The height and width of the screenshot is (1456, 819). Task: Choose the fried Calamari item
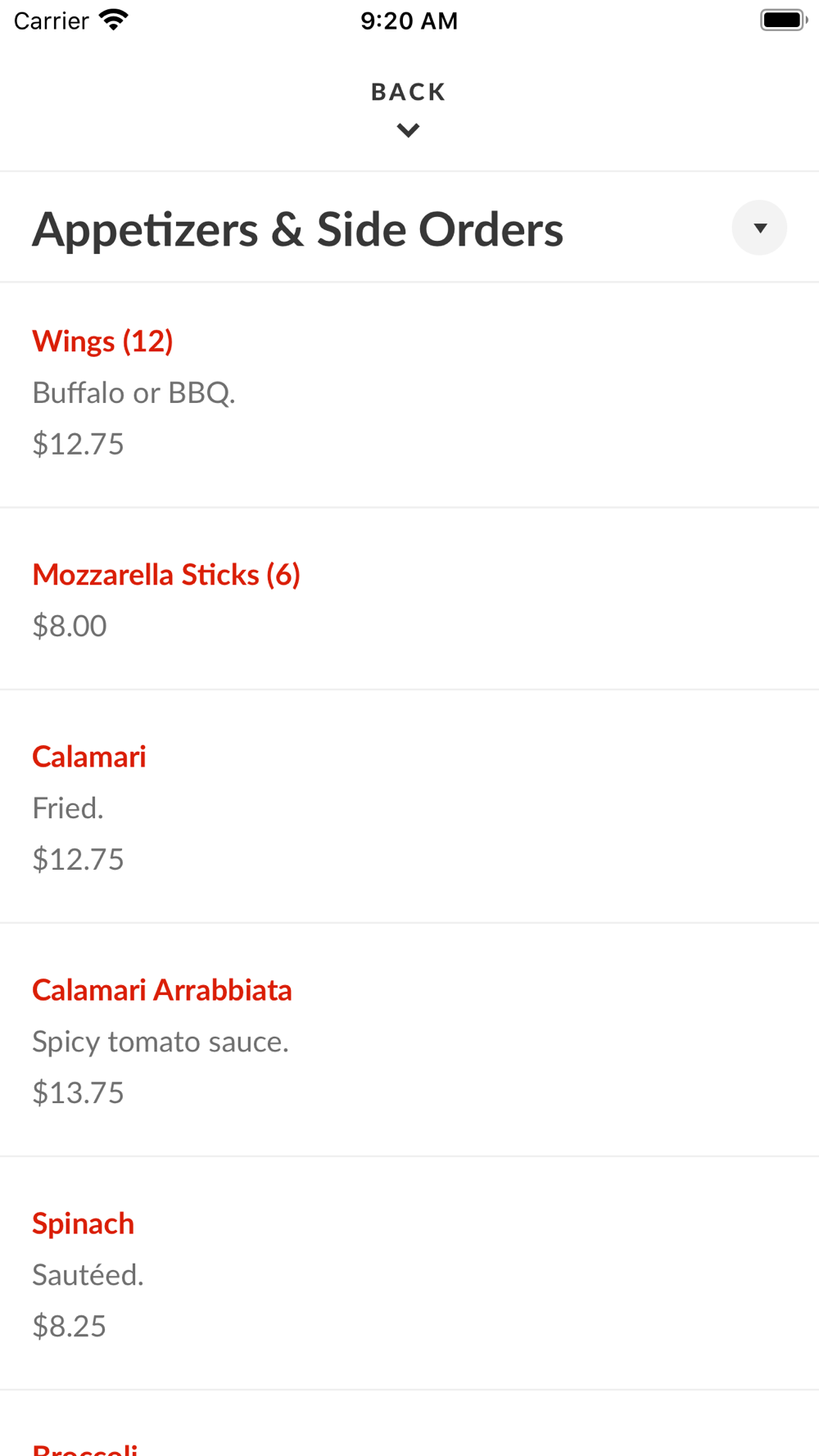pyautogui.click(x=409, y=807)
